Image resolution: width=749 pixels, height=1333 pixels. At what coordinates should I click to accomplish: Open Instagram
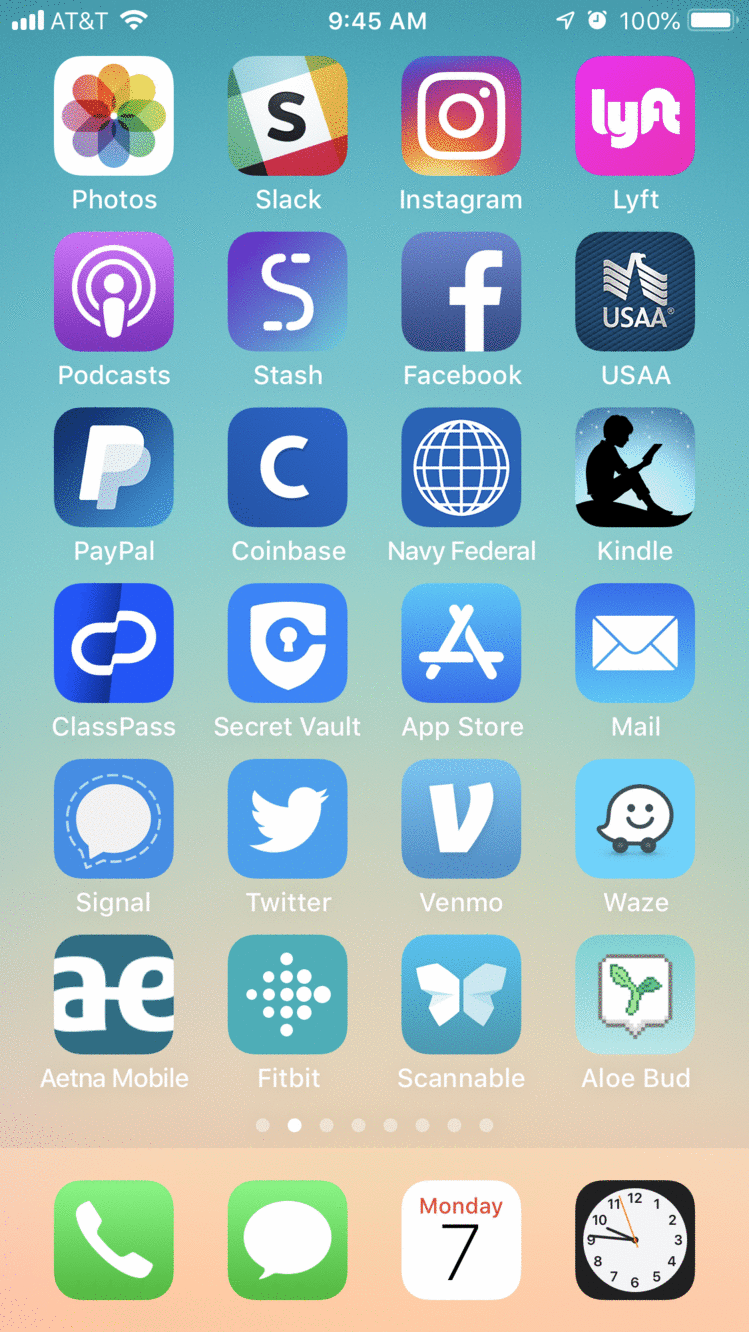(x=461, y=115)
